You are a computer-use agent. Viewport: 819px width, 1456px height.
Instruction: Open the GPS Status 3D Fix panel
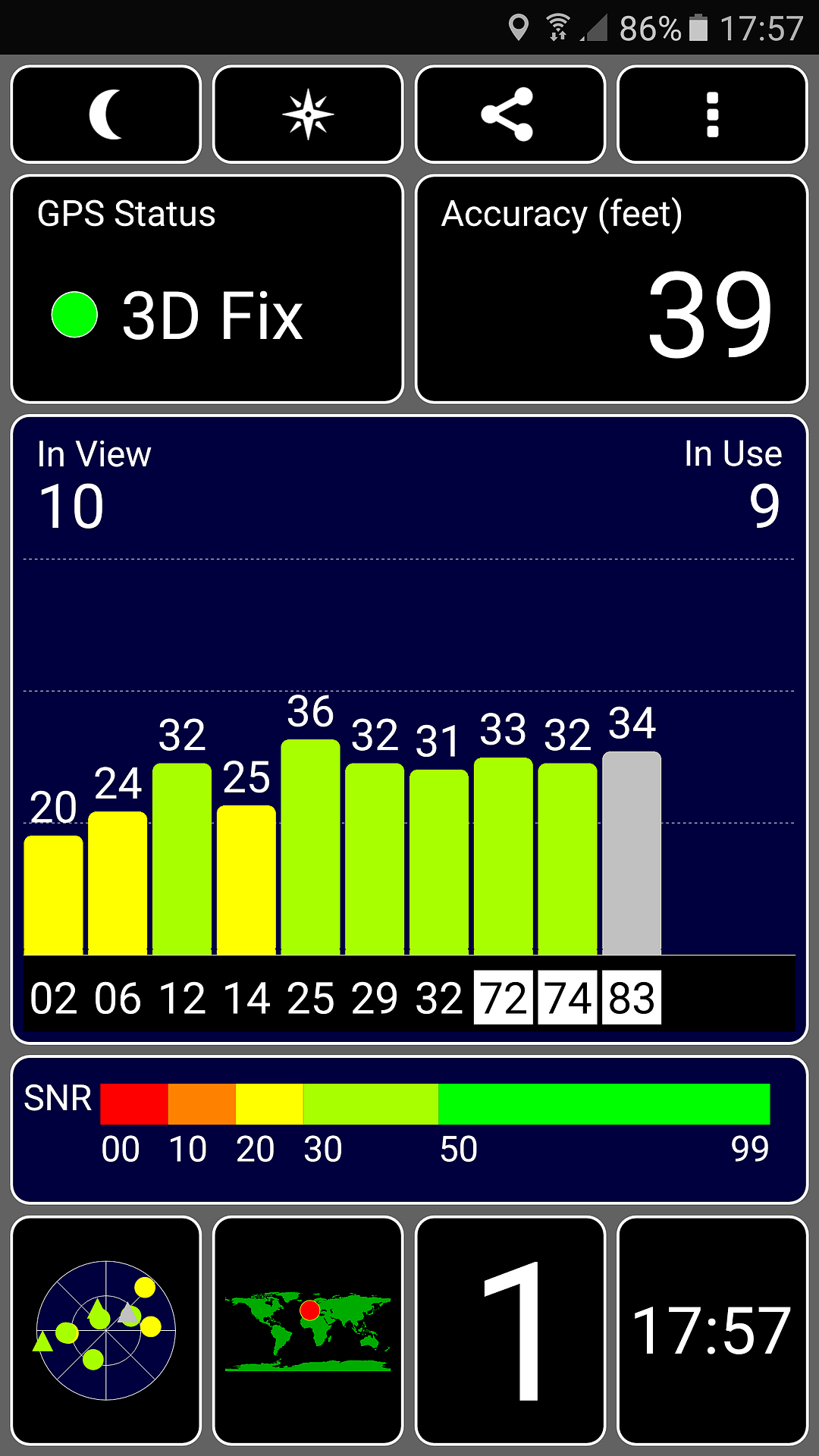pyautogui.click(x=207, y=289)
